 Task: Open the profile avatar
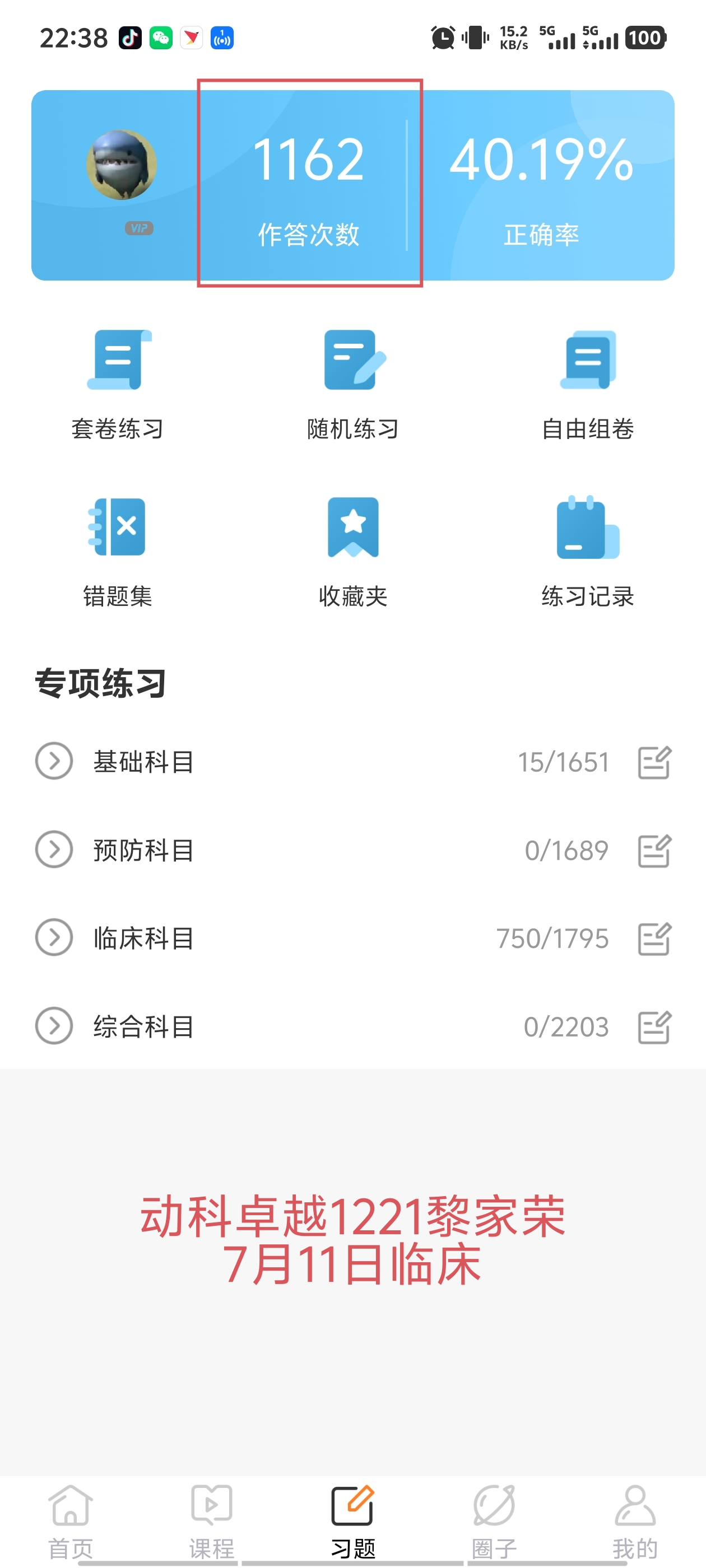pyautogui.click(x=122, y=164)
